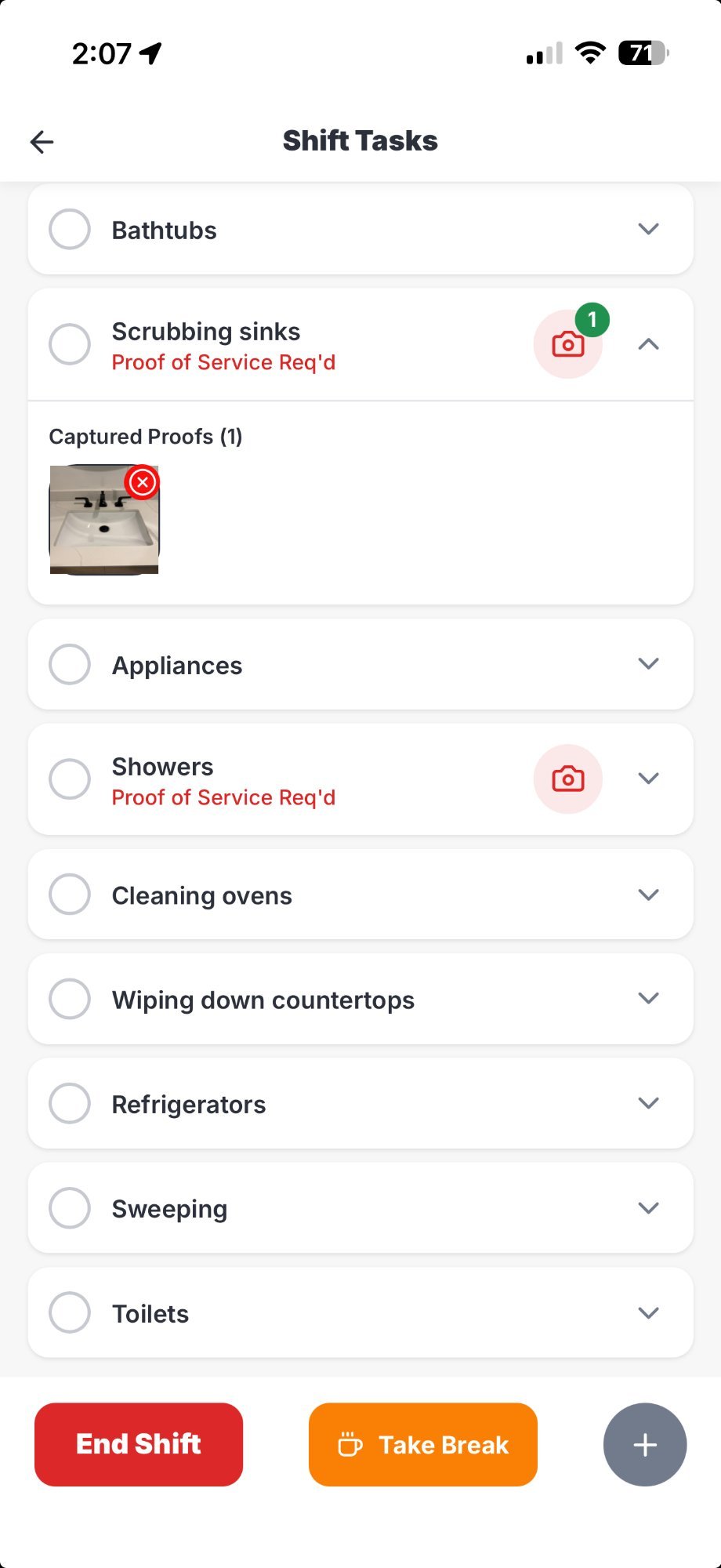Viewport: 721px width, 1568px height.
Task: Delete the captured sink proof photo
Action: point(142,484)
